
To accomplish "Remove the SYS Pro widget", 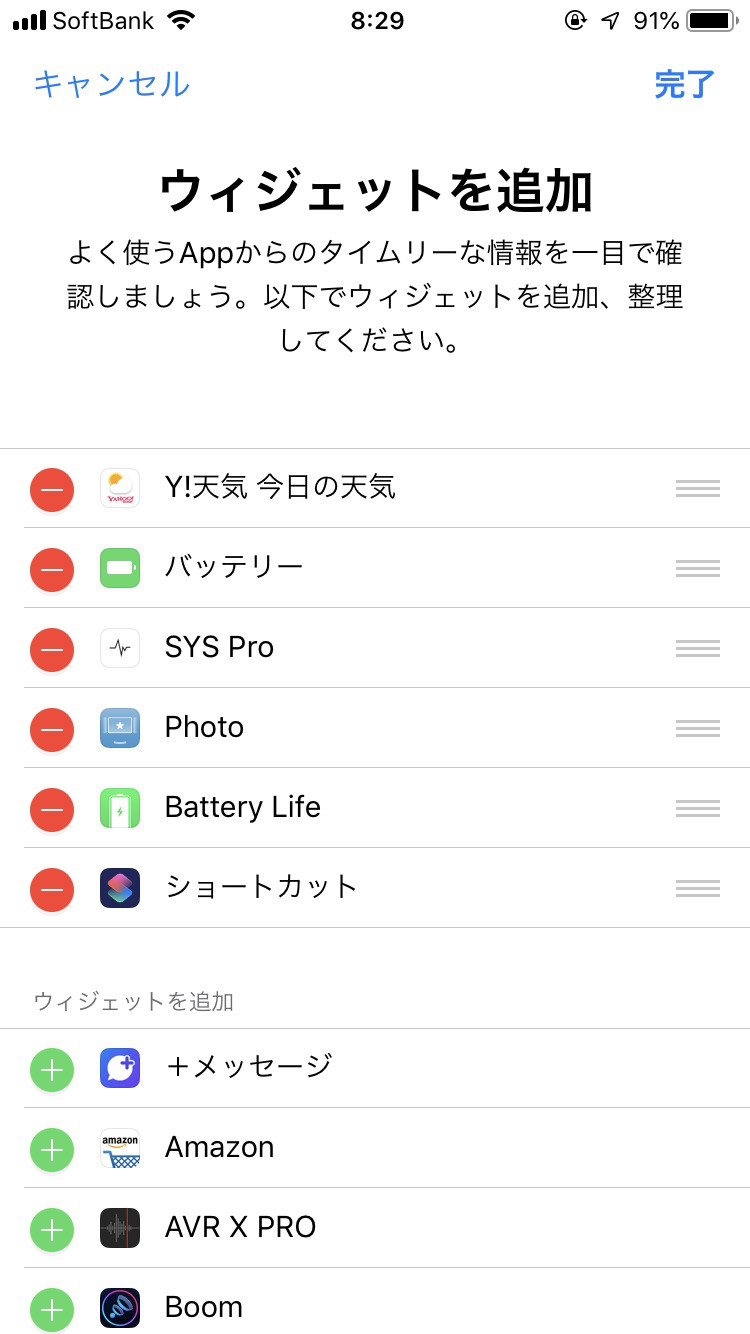I will click(52, 650).
